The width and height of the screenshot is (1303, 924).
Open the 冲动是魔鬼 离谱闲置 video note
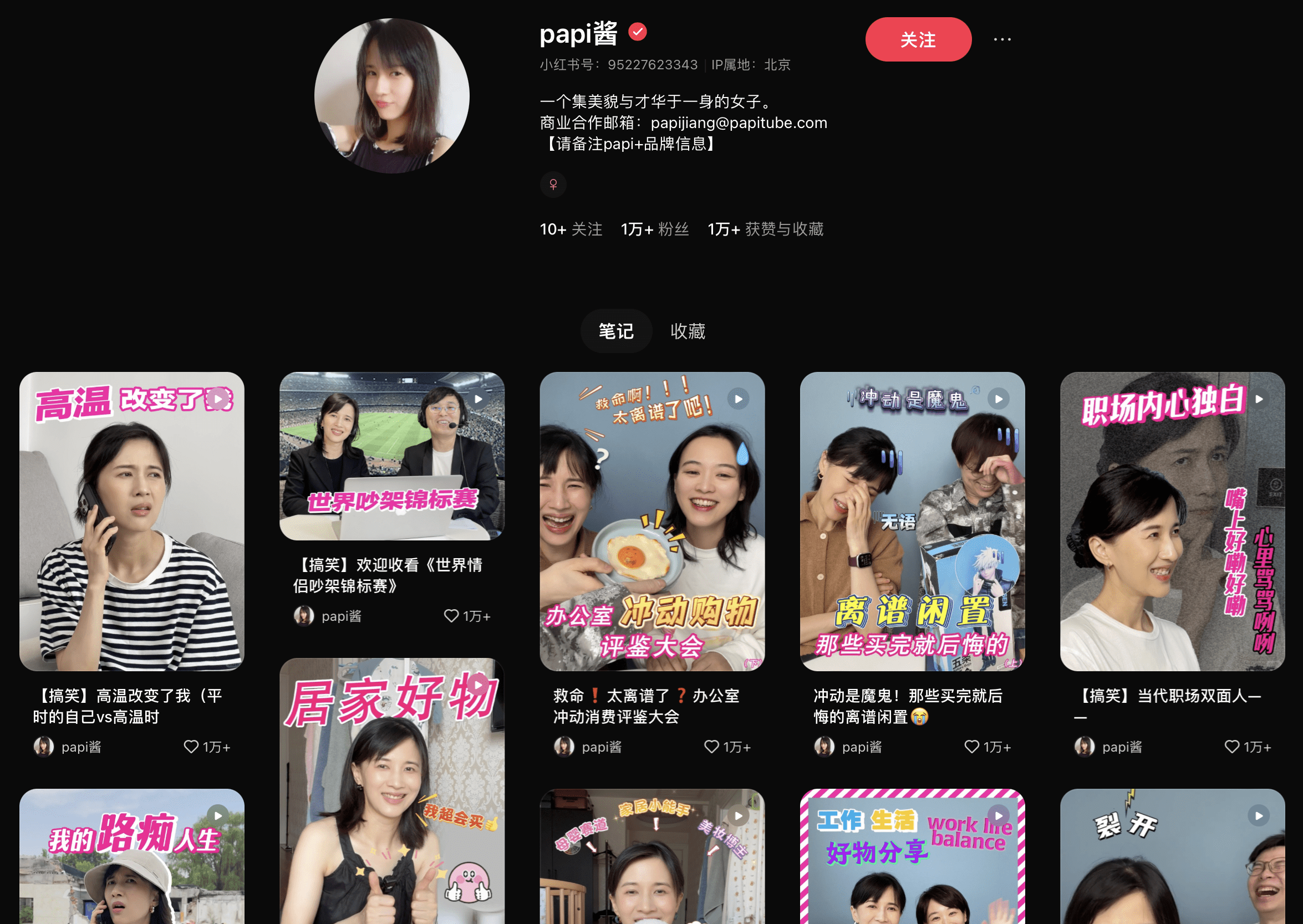tap(912, 521)
